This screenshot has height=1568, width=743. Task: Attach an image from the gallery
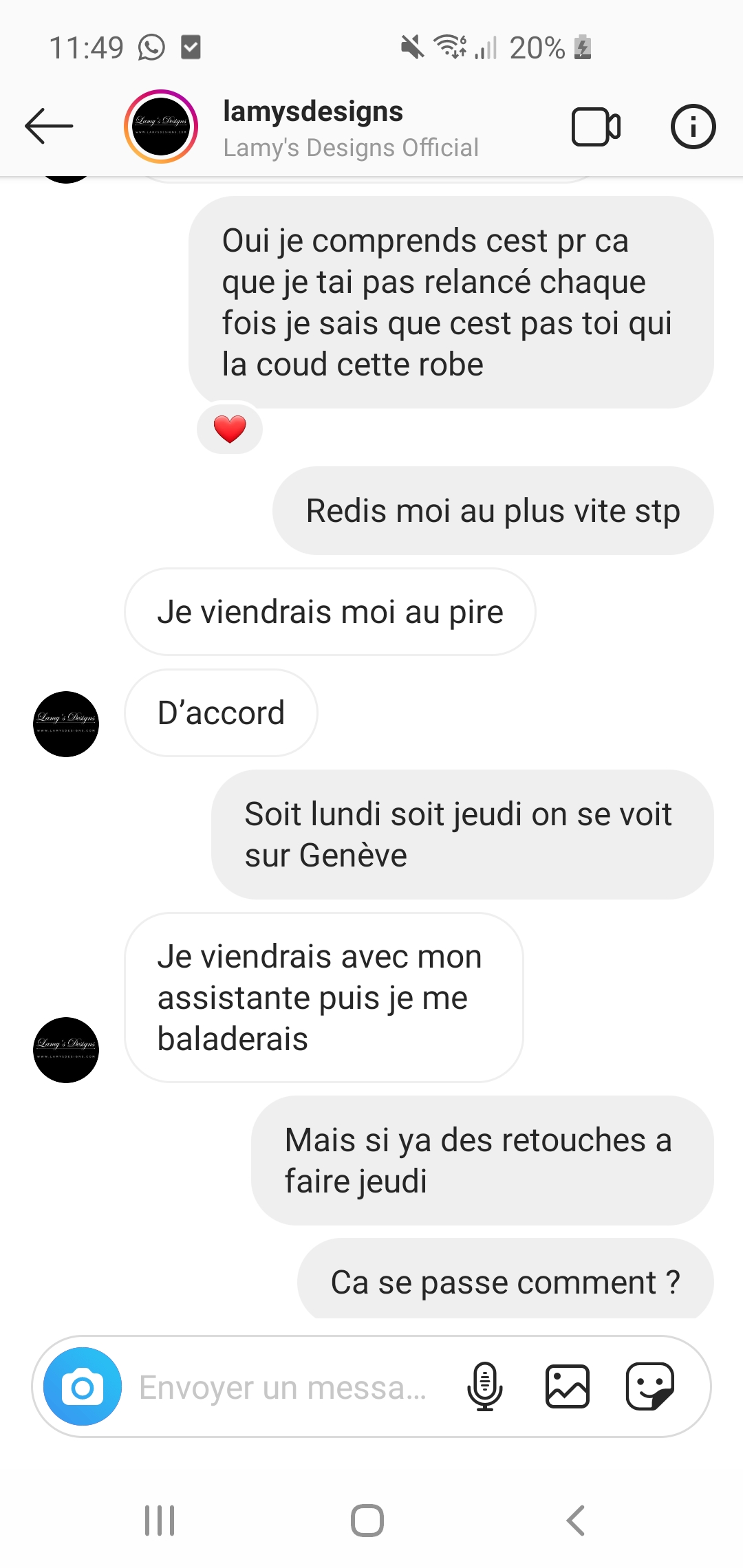tap(568, 1386)
